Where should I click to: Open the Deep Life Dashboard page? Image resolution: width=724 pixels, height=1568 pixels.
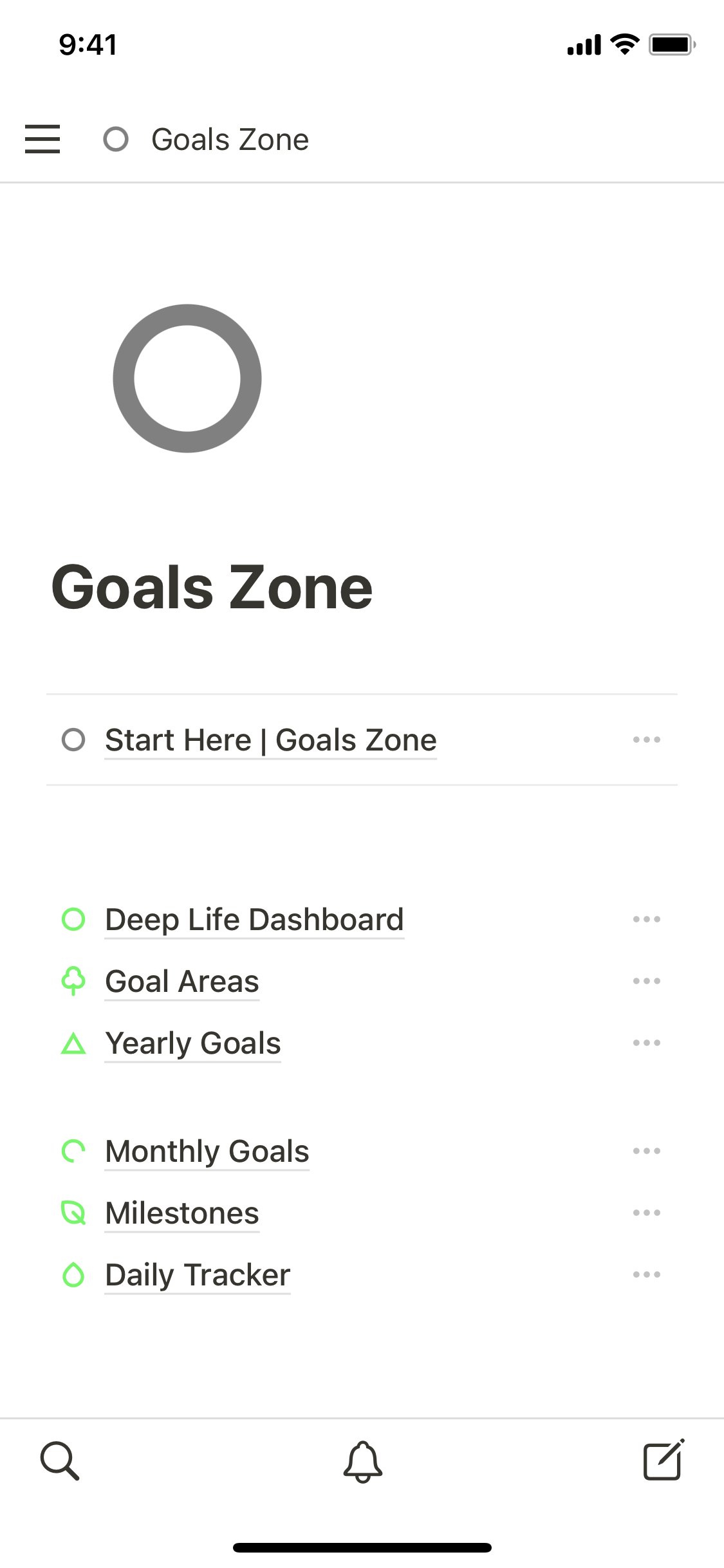coord(254,920)
